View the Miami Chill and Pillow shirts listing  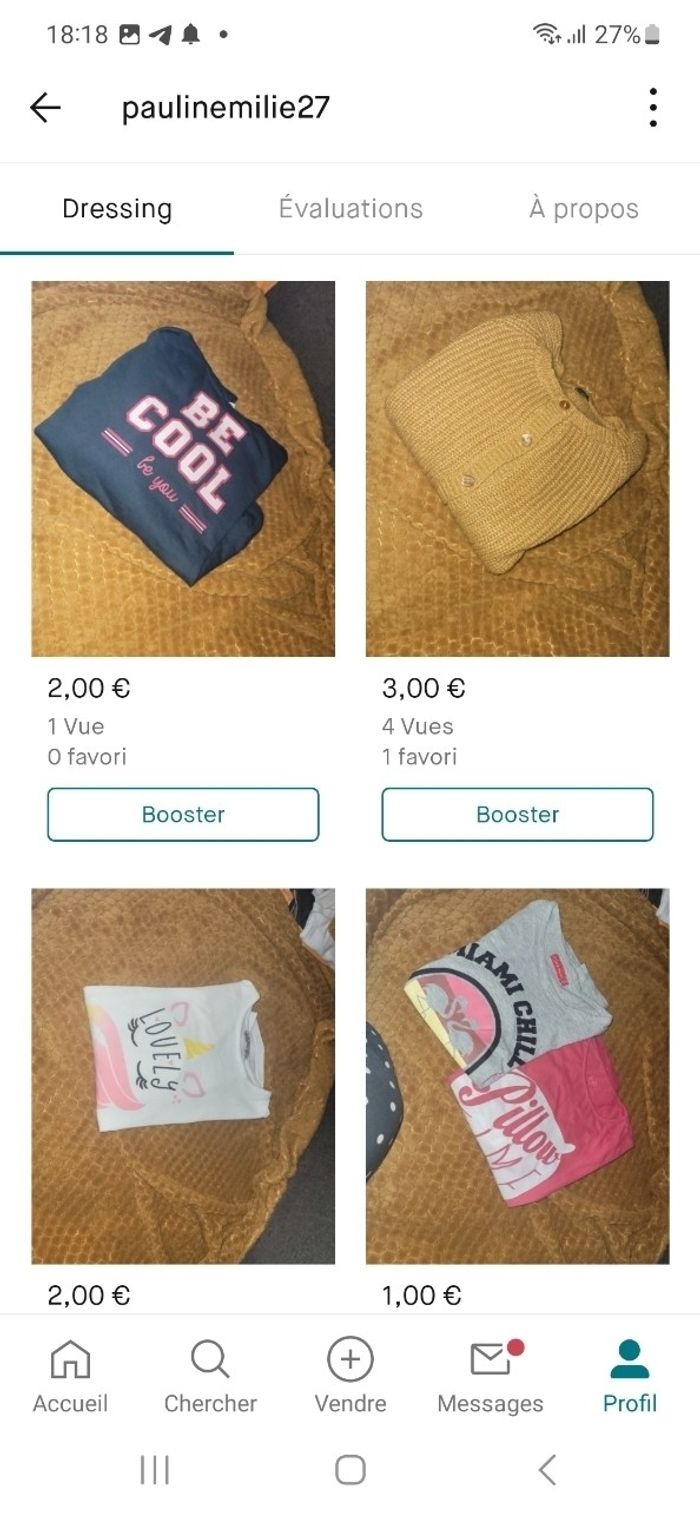517,1075
